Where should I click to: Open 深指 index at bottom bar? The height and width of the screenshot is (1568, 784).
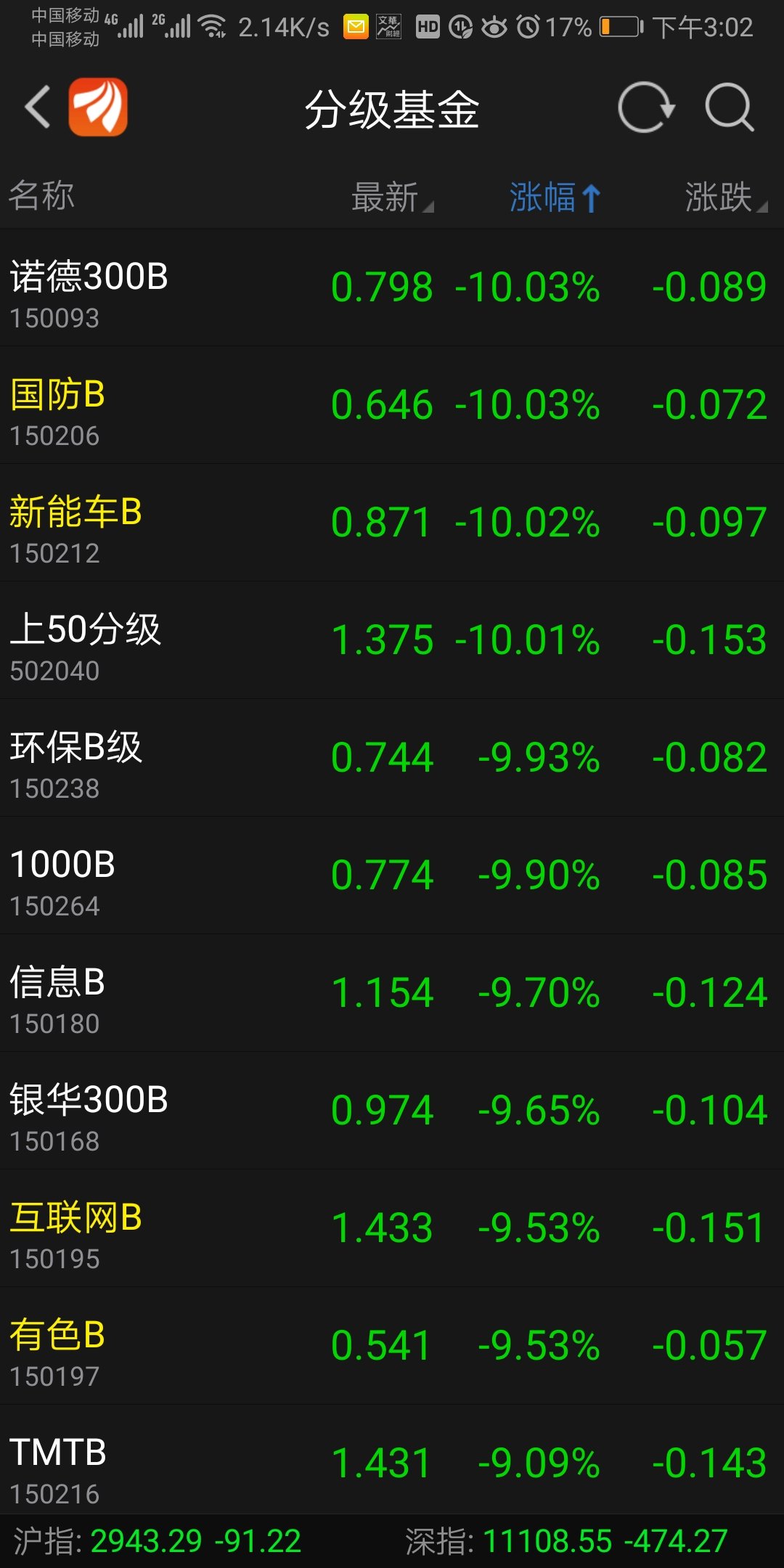point(566,1541)
